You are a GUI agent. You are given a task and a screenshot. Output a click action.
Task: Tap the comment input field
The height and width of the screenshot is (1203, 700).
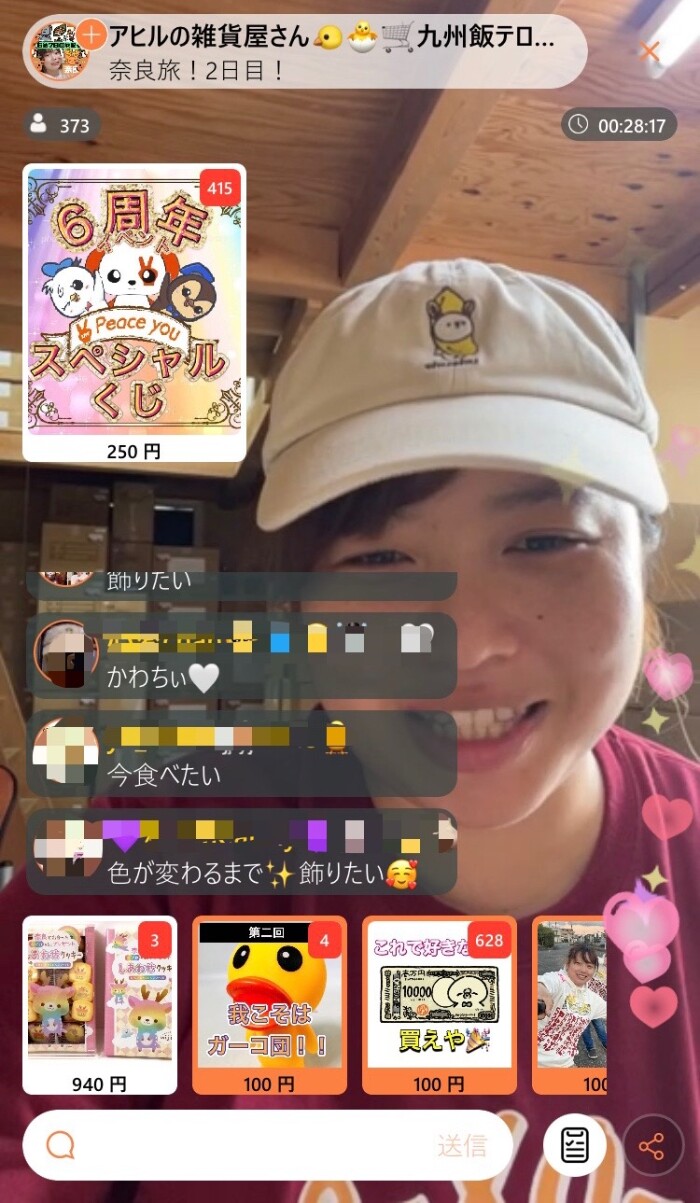240,1145
